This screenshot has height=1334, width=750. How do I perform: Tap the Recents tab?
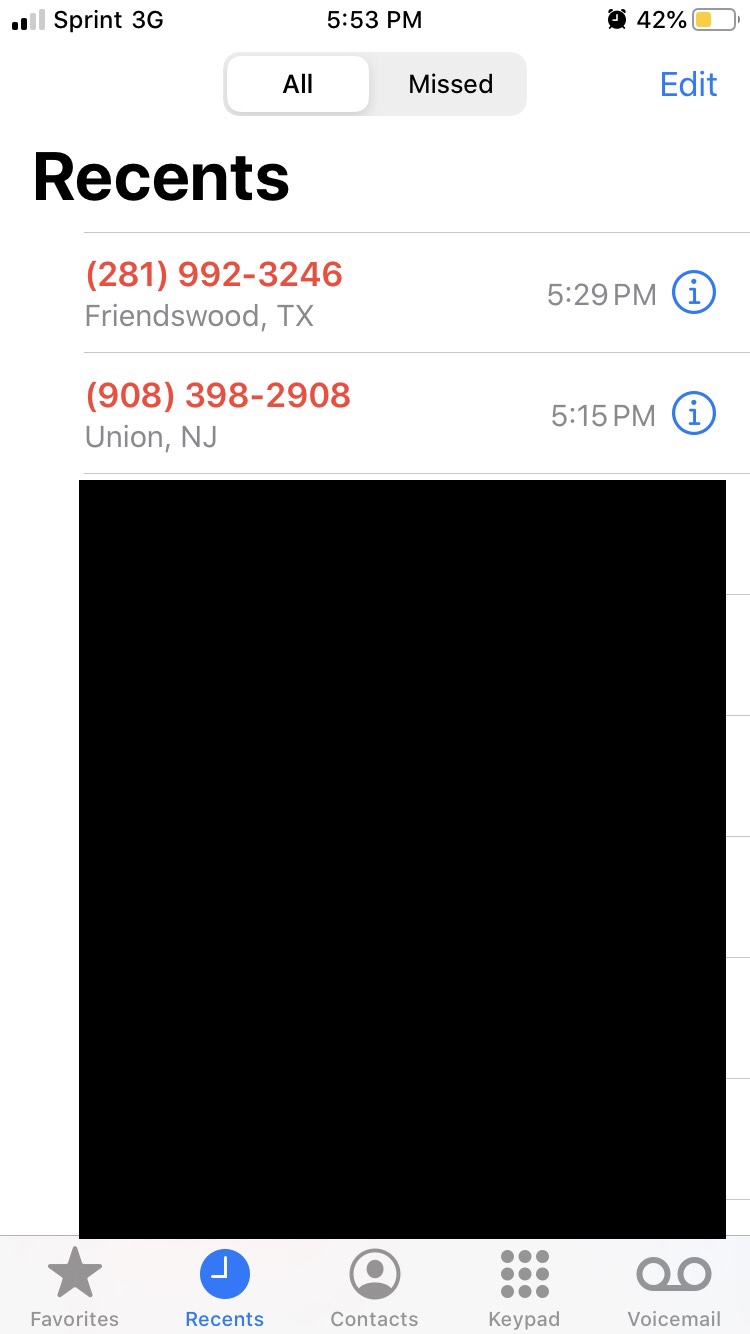click(225, 1288)
